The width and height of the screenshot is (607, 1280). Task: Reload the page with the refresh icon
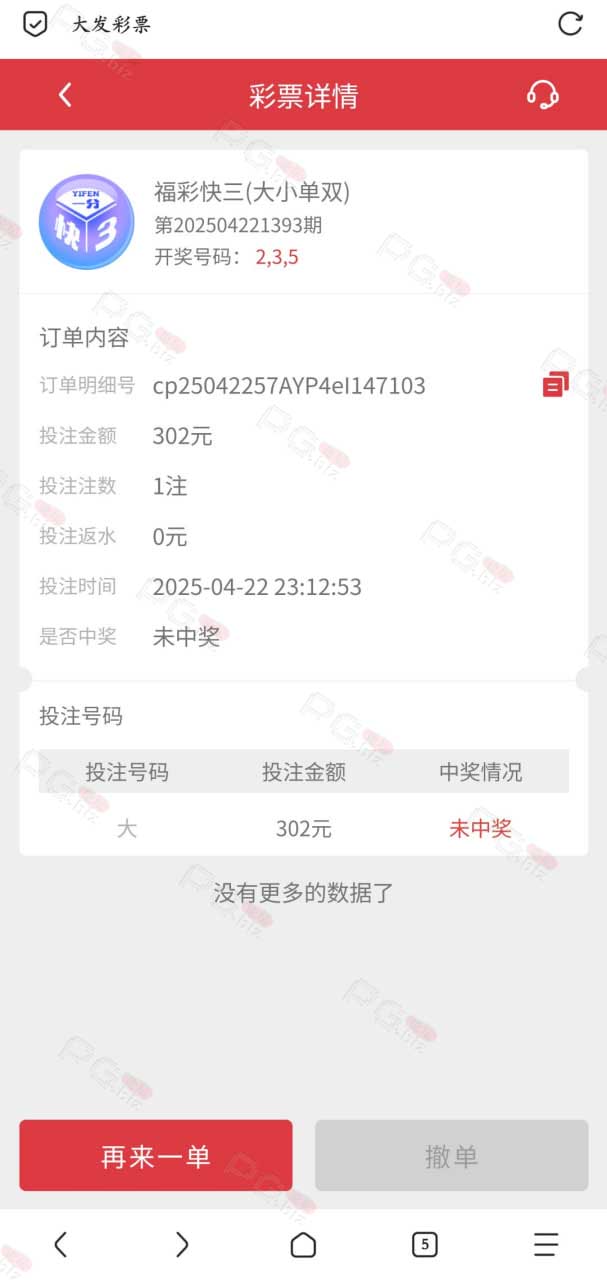[570, 24]
